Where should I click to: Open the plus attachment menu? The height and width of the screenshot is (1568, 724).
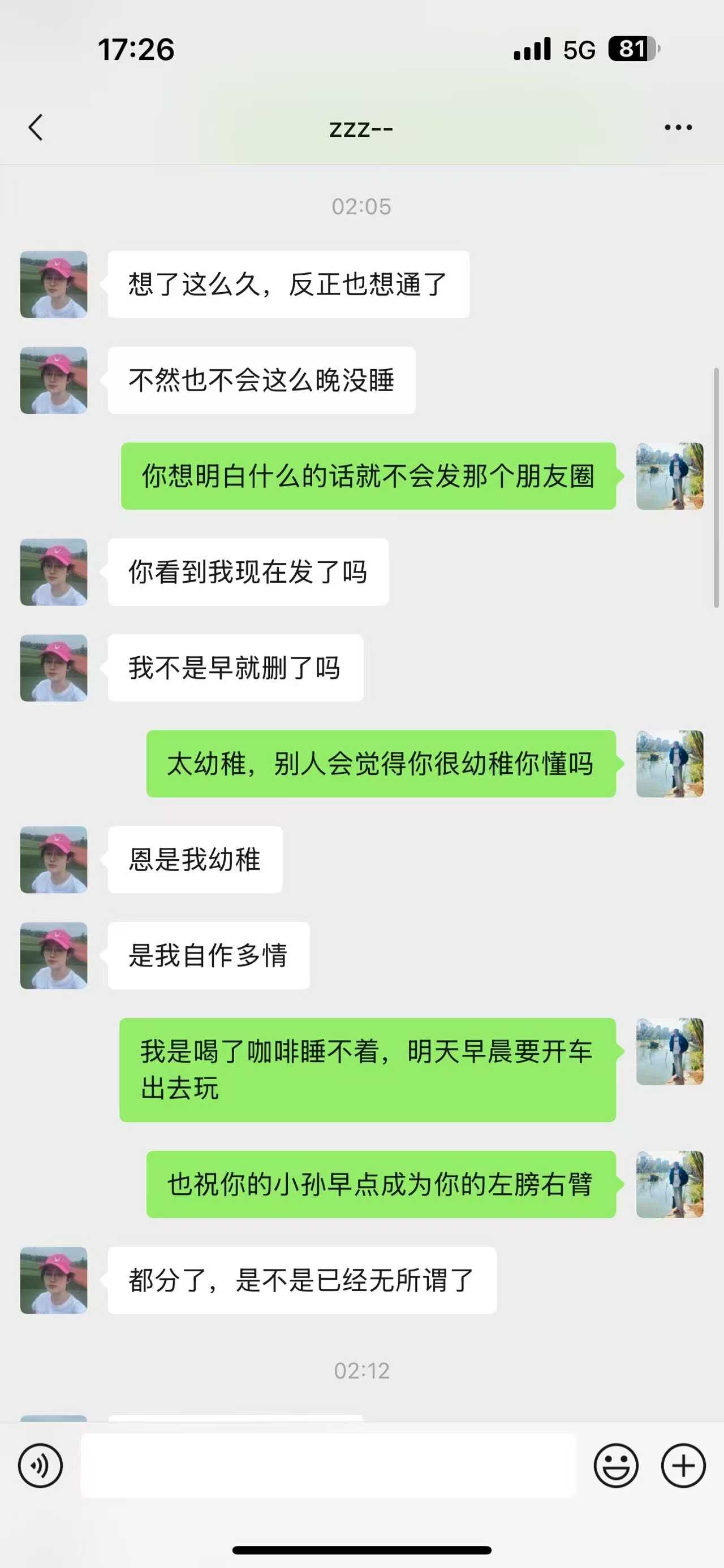pos(683,1465)
